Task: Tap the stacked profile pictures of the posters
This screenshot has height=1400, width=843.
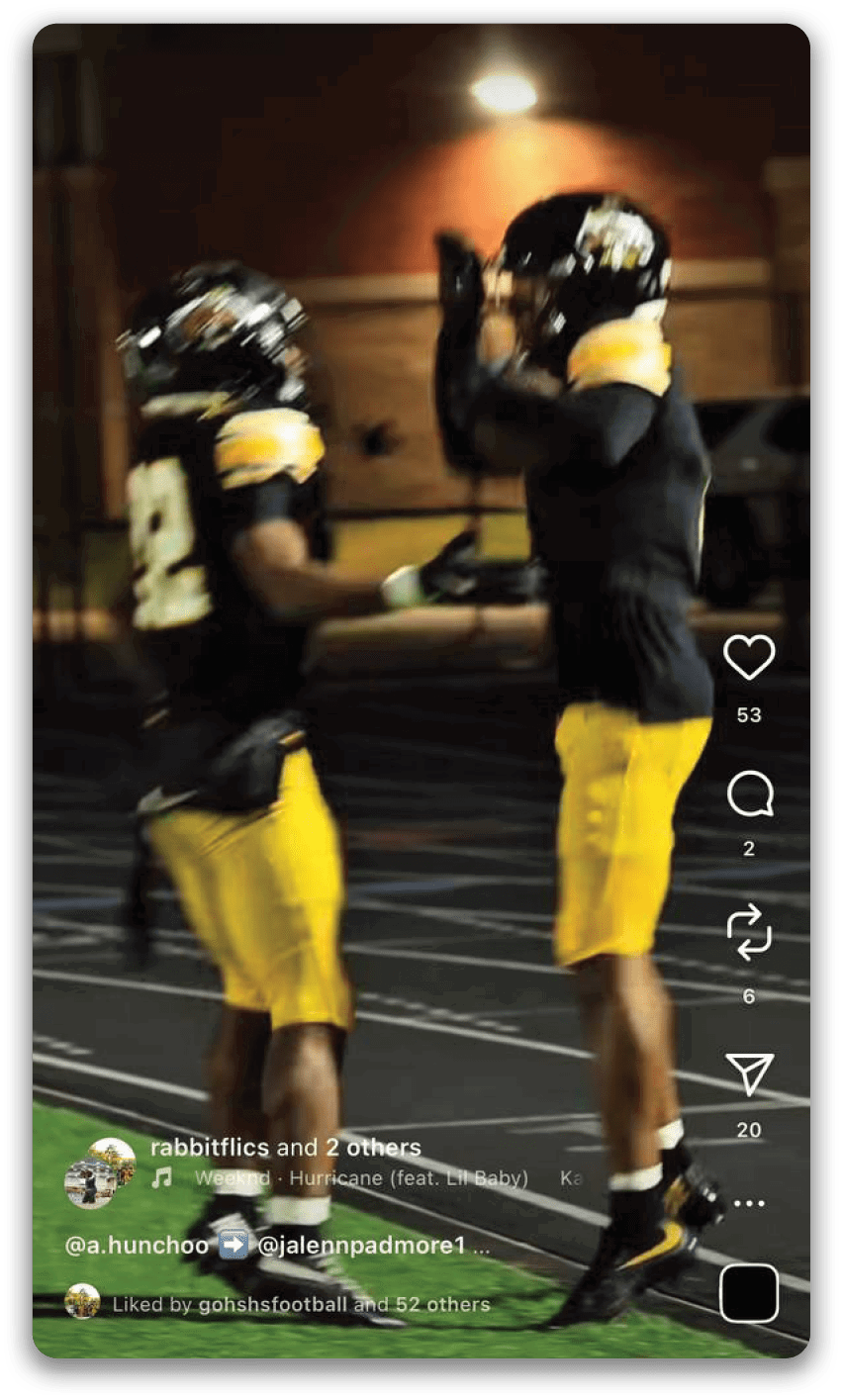Action: tap(99, 1172)
